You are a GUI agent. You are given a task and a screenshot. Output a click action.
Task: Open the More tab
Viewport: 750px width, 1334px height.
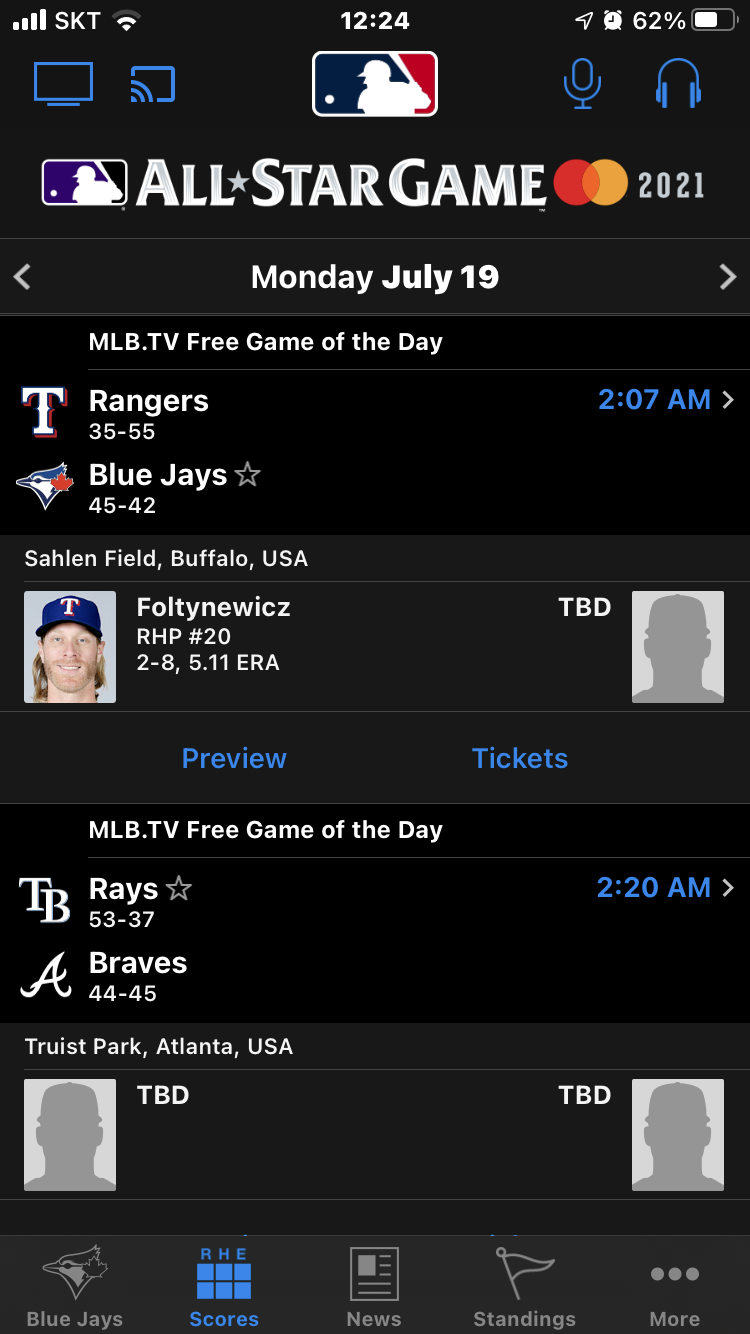tap(675, 1286)
